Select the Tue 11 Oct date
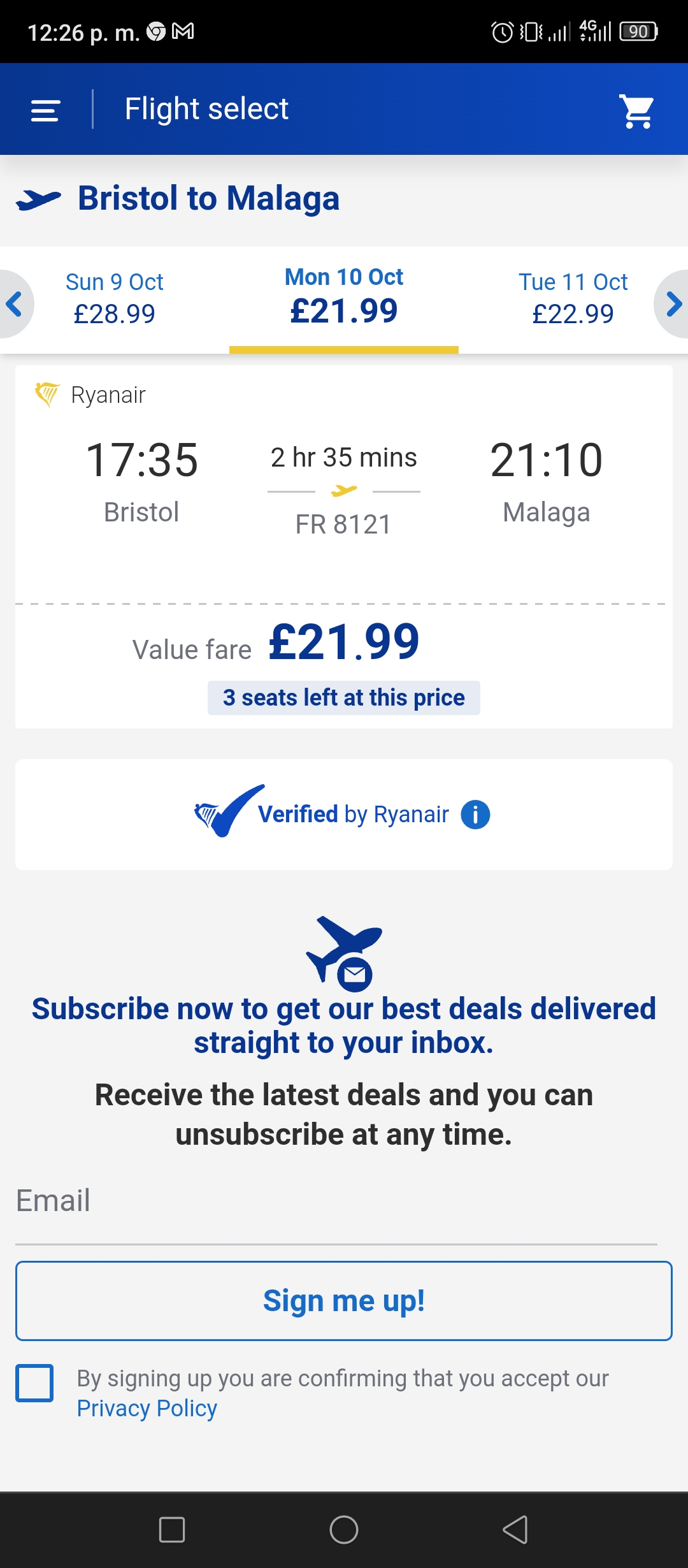 click(x=573, y=298)
